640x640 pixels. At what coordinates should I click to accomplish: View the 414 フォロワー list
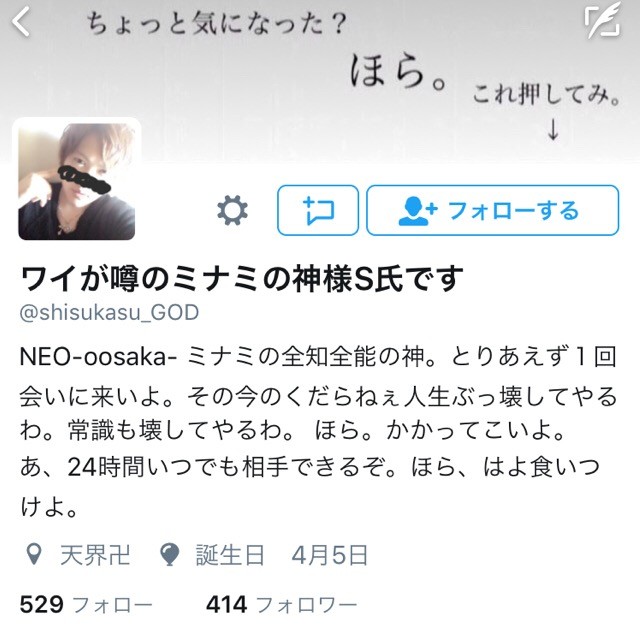coord(281,605)
